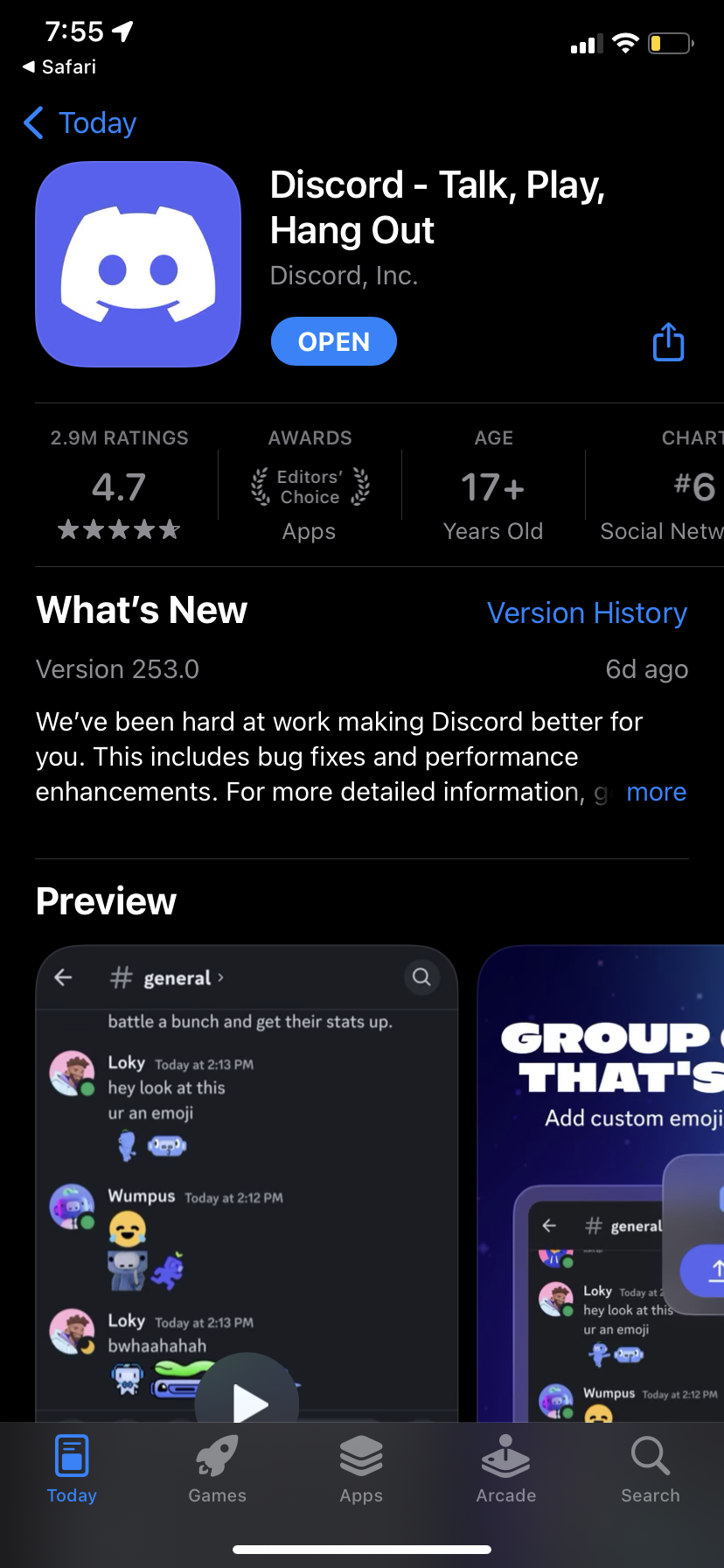
Task: Share the Discord app listing
Action: tap(668, 342)
